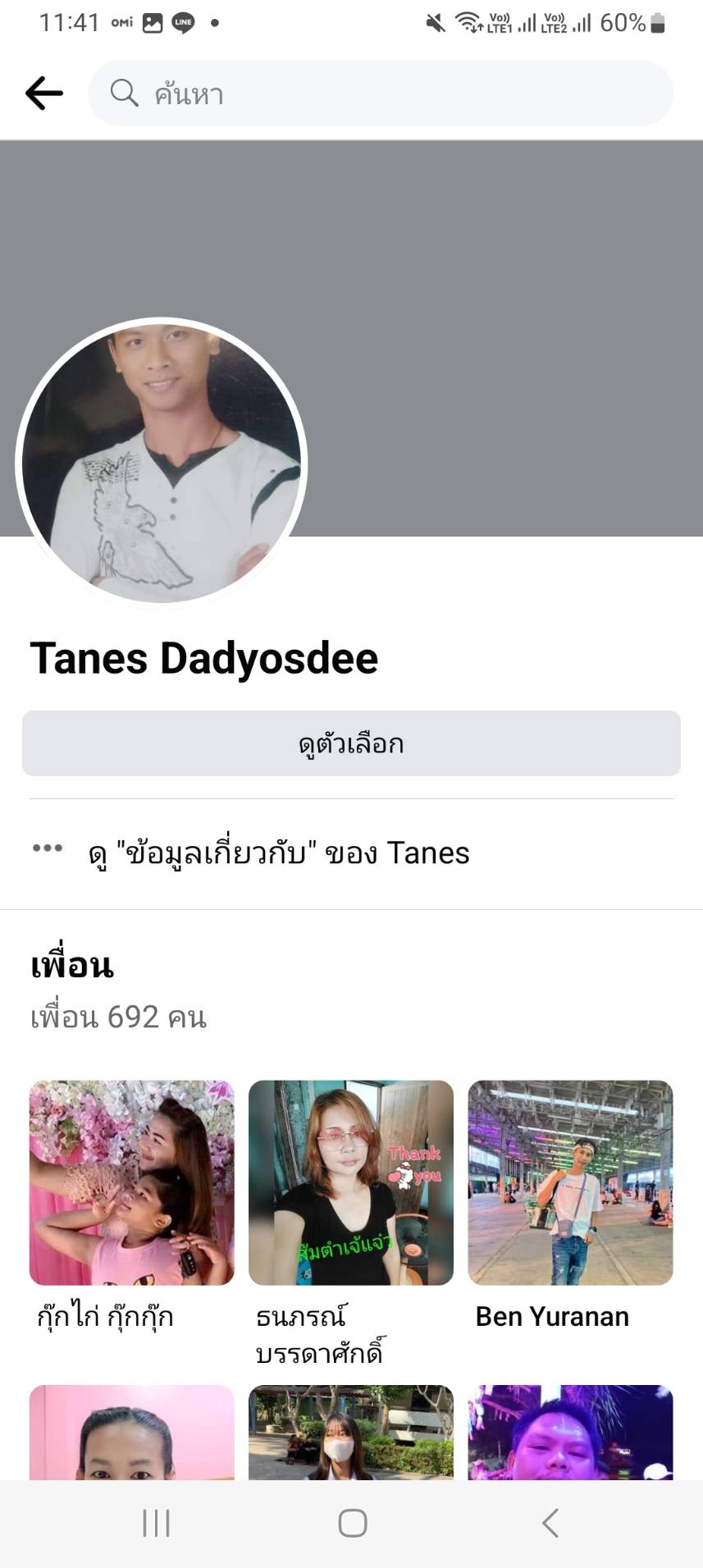The image size is (703, 1568).
Task: Open friend กุ๊กไก่ กุ๊กกุ๊ก's profile
Action: point(132,1182)
